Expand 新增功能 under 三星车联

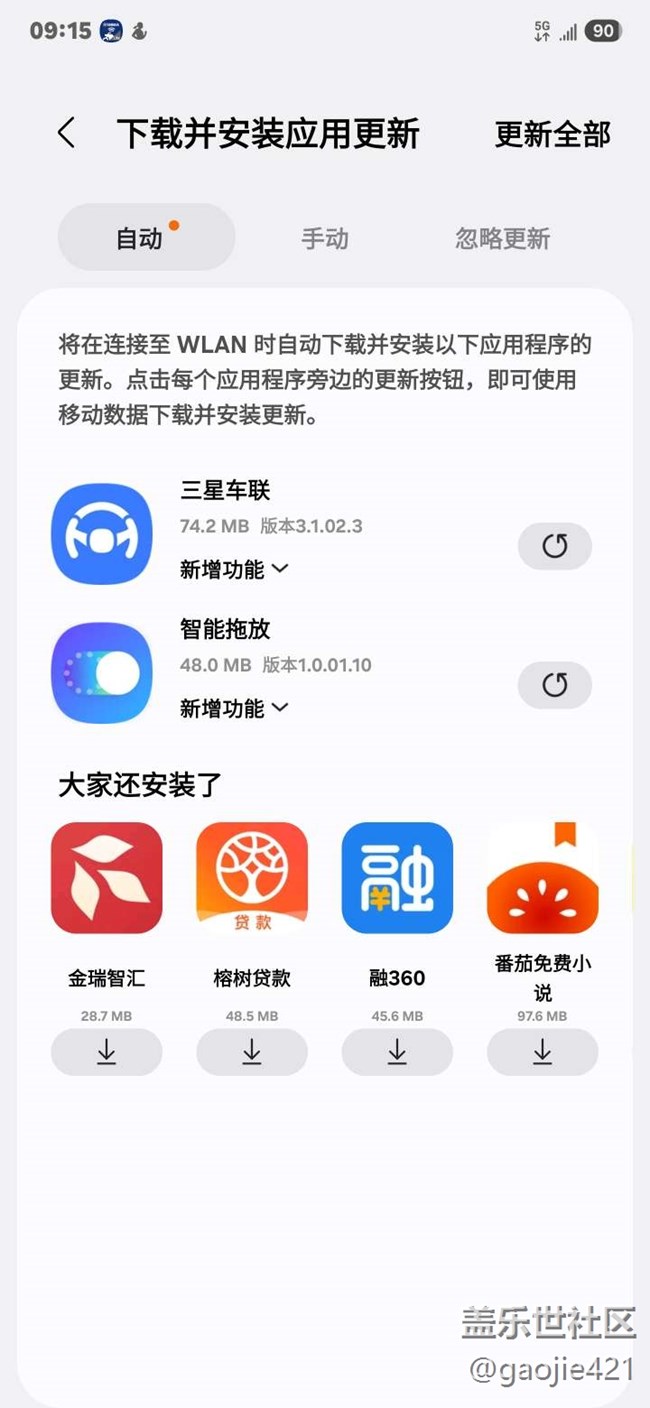coord(234,569)
